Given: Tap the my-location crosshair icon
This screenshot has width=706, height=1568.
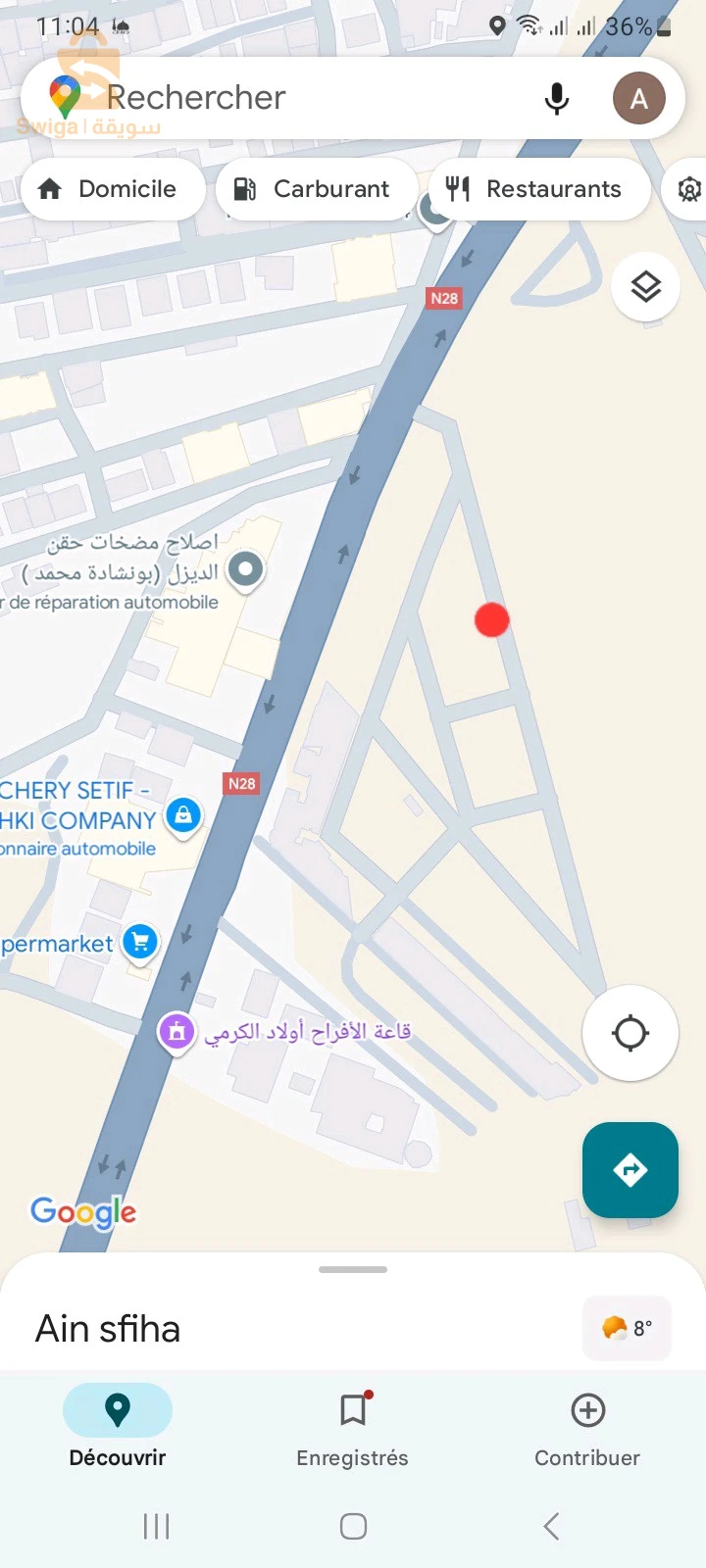Looking at the screenshot, I should pos(630,1033).
